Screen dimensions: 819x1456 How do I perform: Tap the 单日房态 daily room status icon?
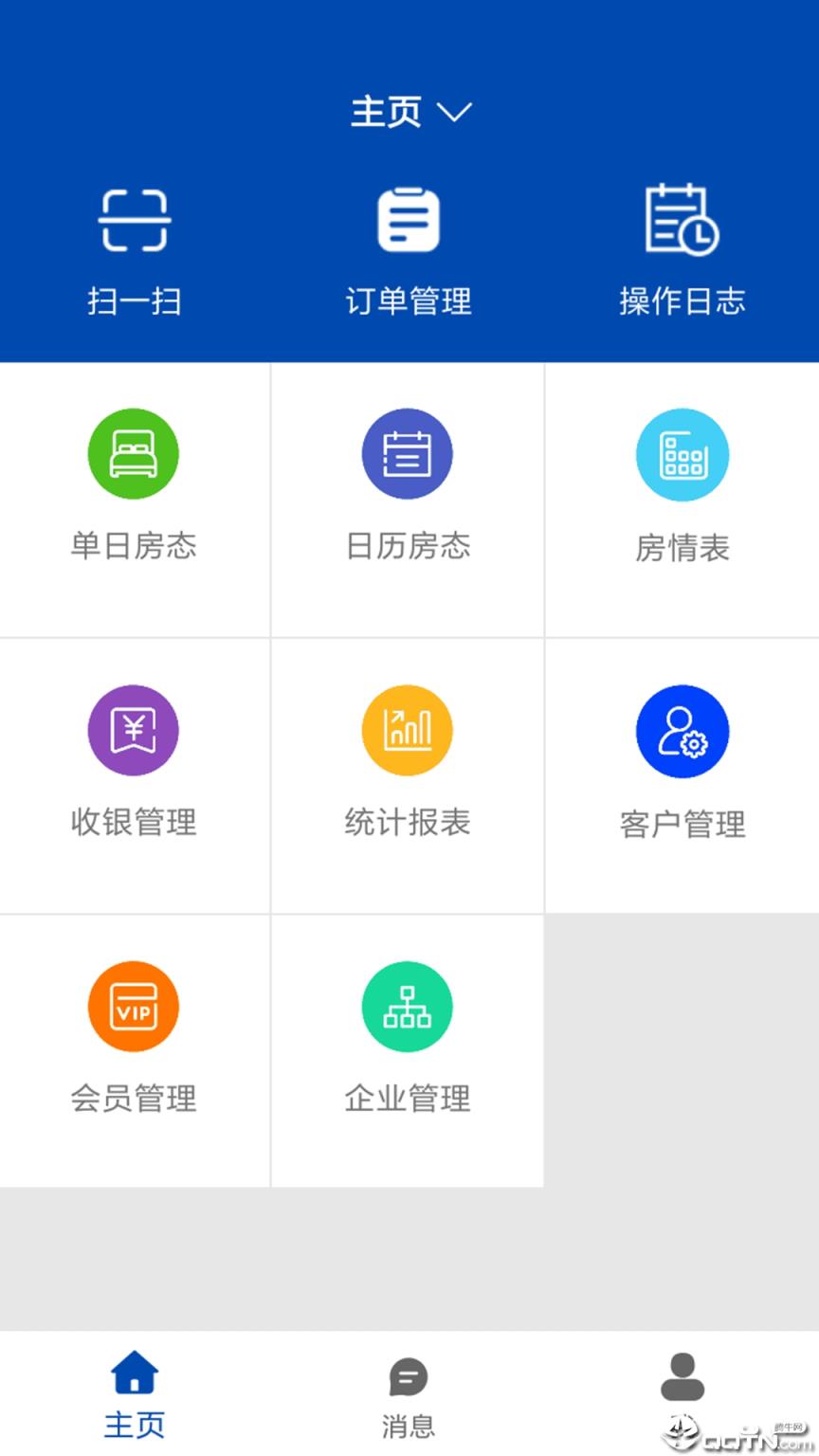pyautogui.click(x=133, y=453)
